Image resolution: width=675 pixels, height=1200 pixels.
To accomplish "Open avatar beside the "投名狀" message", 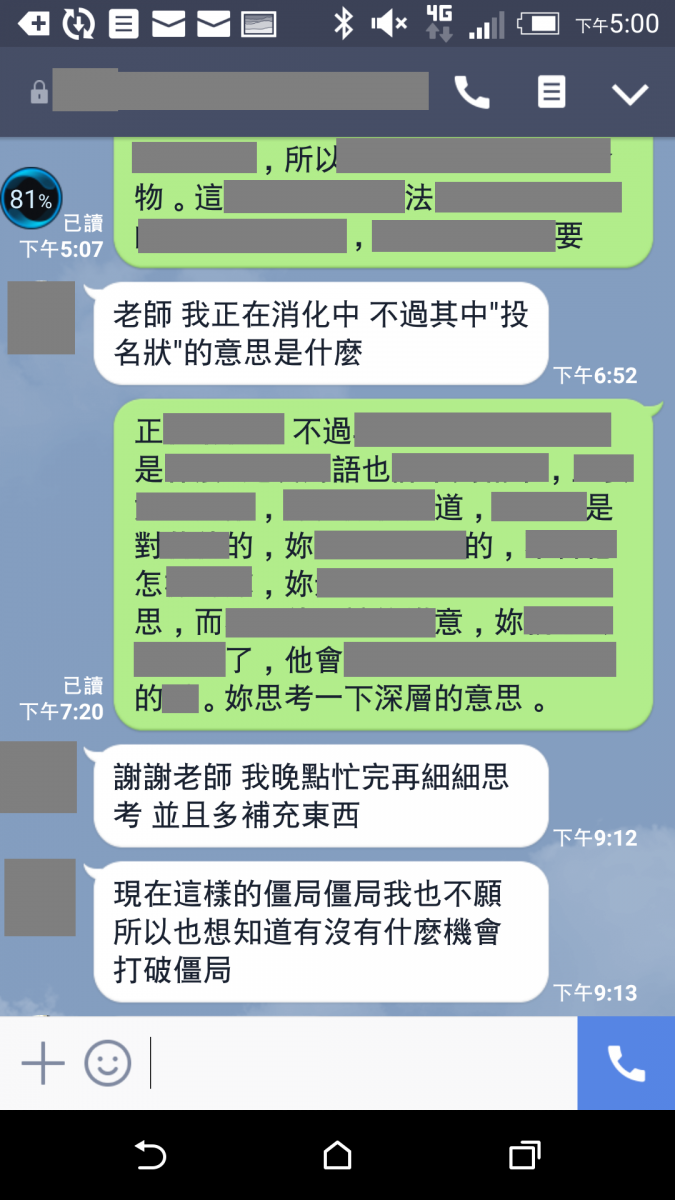I will tap(41, 318).
